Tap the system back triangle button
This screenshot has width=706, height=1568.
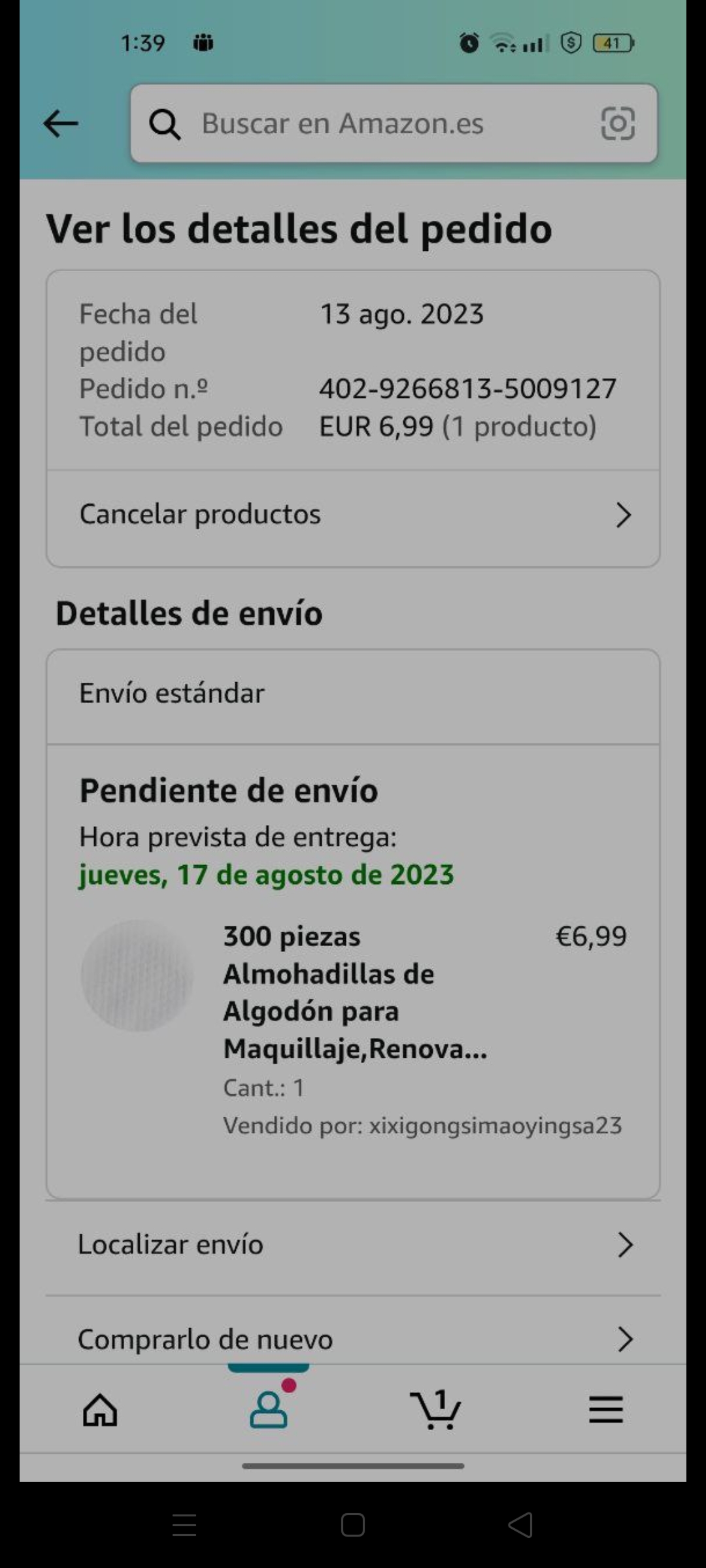coord(520,1525)
